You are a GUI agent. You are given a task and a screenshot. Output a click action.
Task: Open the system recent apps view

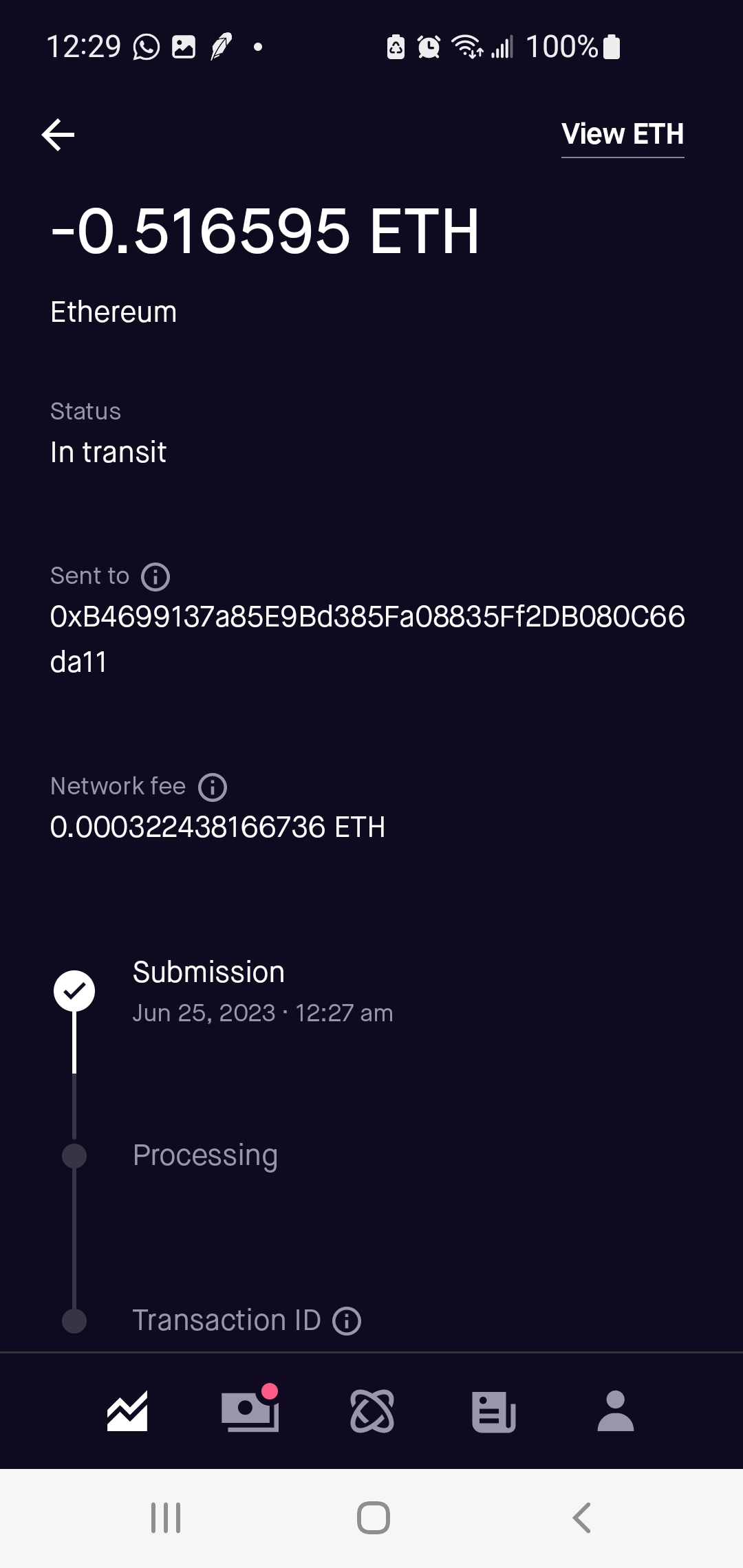[166, 1518]
